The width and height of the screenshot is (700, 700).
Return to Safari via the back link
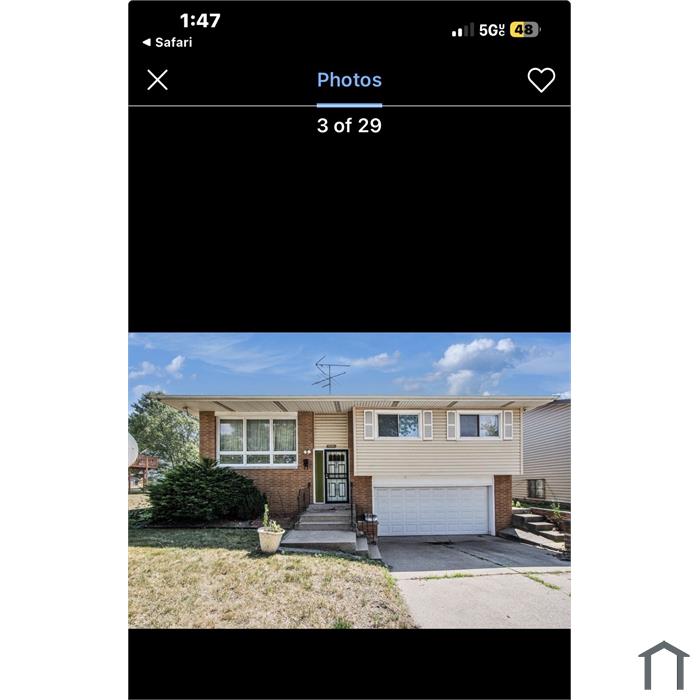pyautogui.click(x=167, y=42)
